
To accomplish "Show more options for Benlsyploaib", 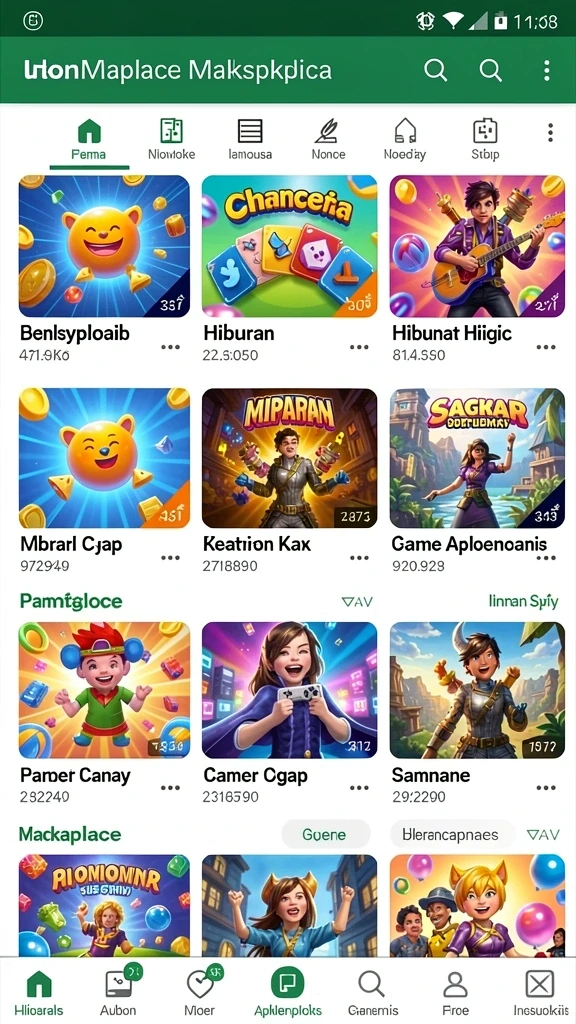I will click(170, 347).
